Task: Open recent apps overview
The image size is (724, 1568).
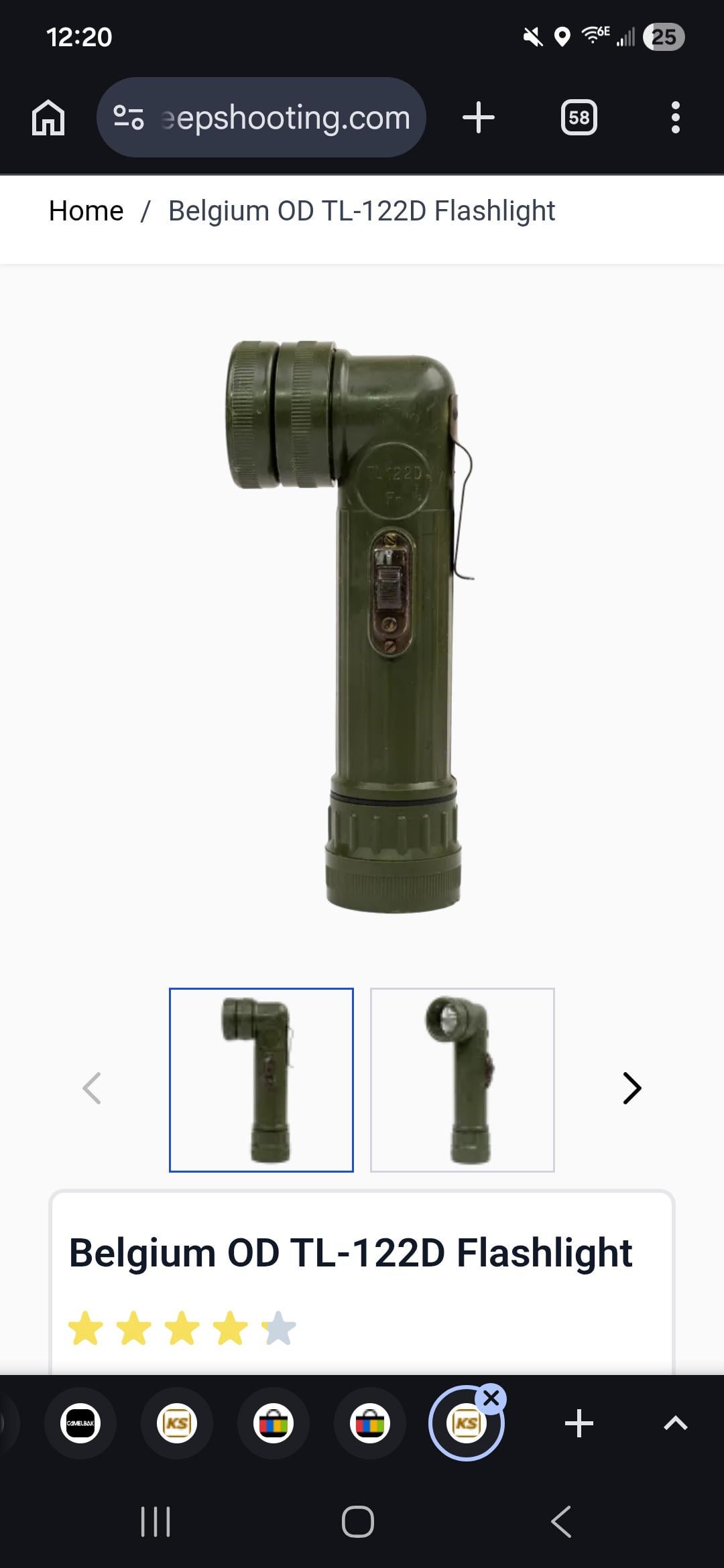Action: pos(156,1521)
